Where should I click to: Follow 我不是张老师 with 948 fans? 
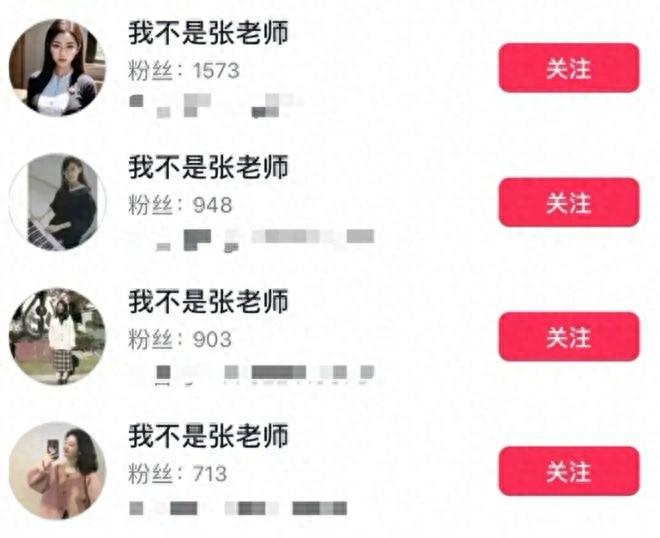pyautogui.click(x=569, y=202)
